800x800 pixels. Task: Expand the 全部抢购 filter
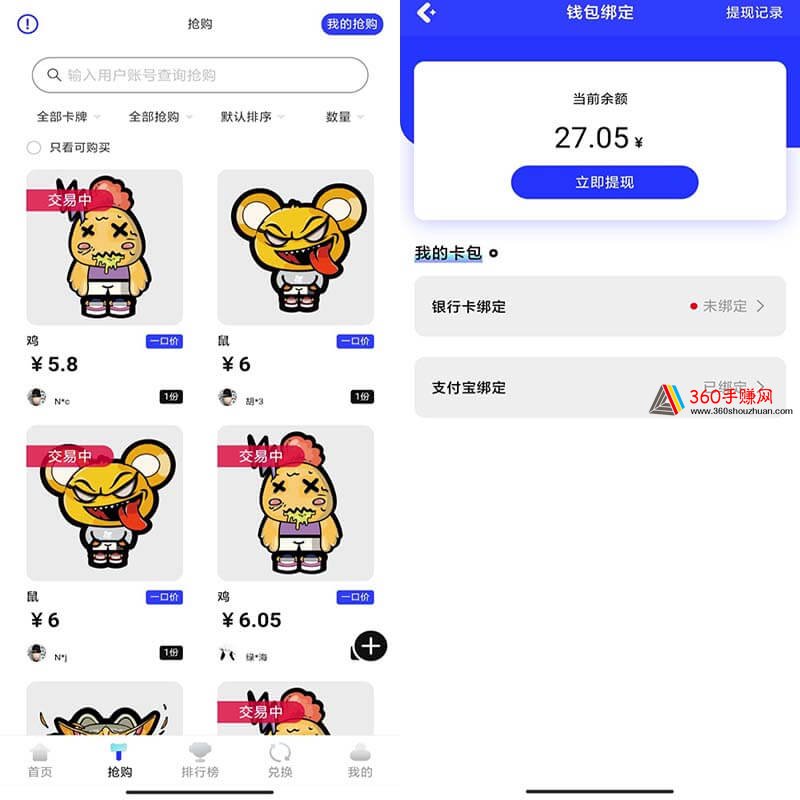[160, 117]
